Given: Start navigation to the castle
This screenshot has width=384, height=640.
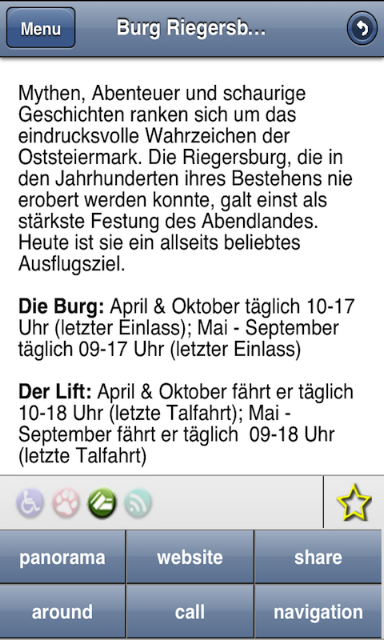Looking at the screenshot, I should pos(319,612).
